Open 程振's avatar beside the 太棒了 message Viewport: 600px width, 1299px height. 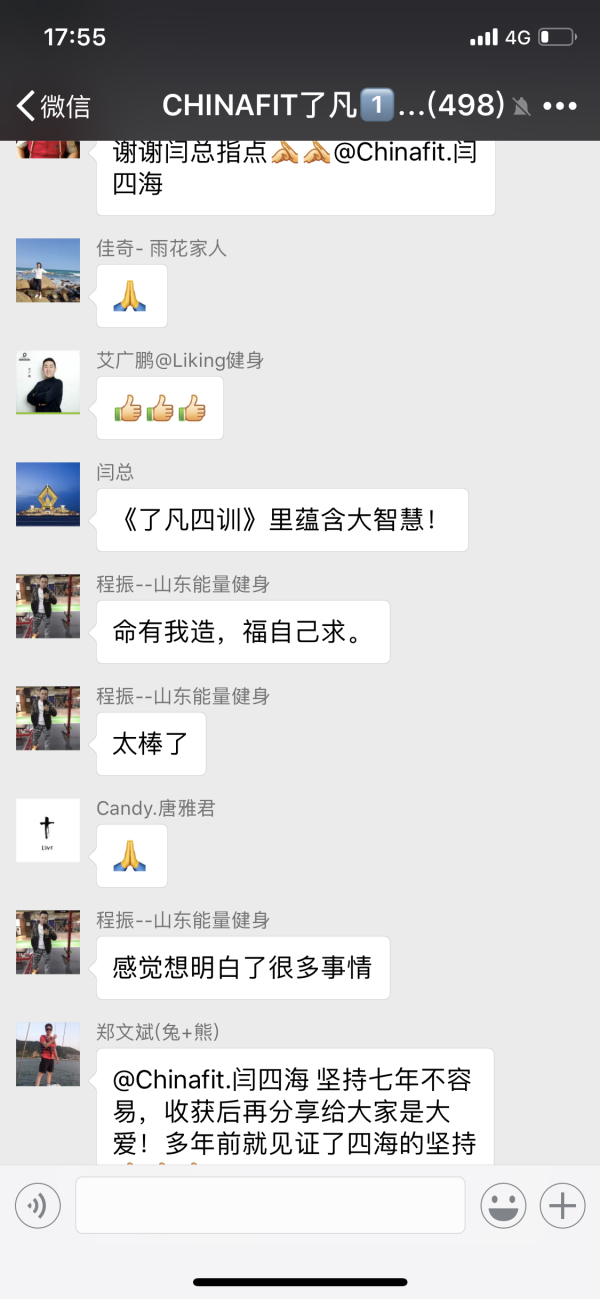(x=48, y=718)
